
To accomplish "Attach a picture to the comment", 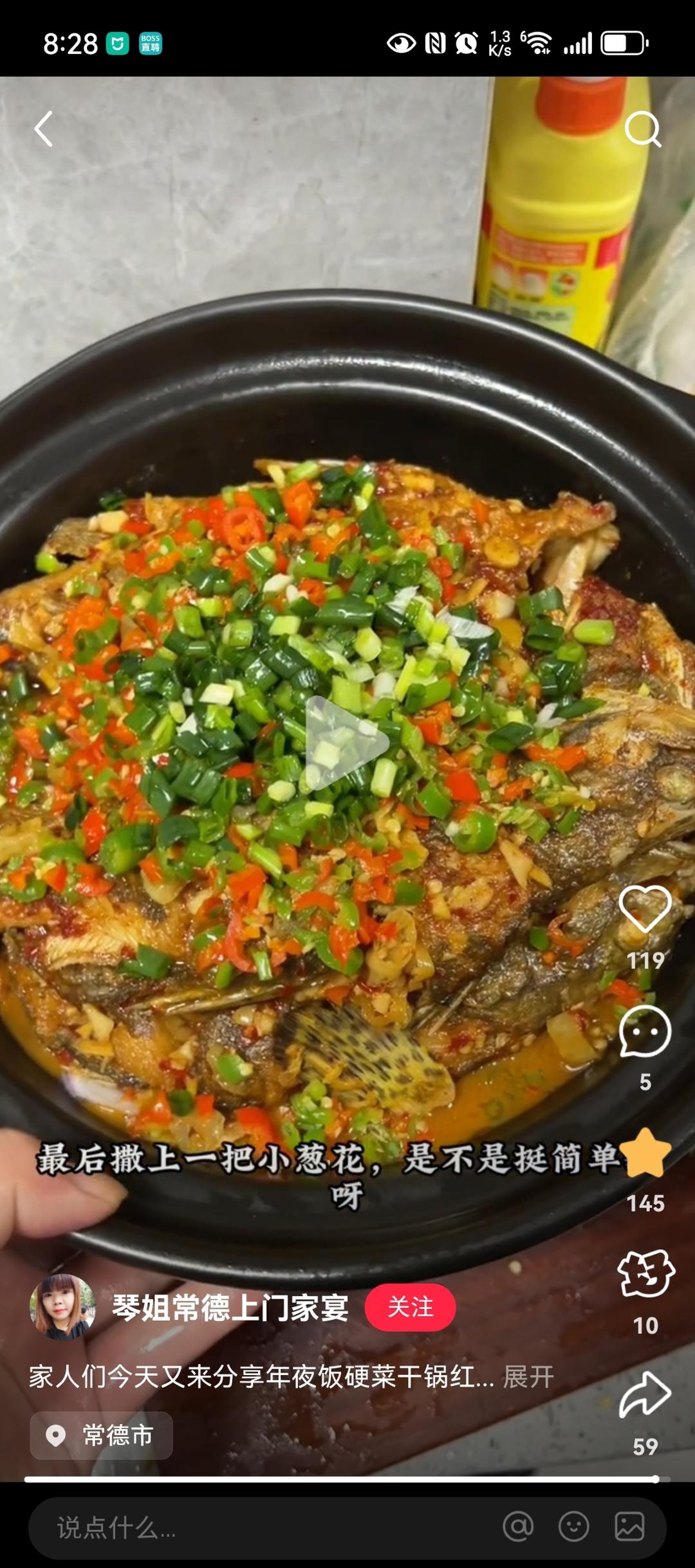I will pyautogui.click(x=629, y=1527).
